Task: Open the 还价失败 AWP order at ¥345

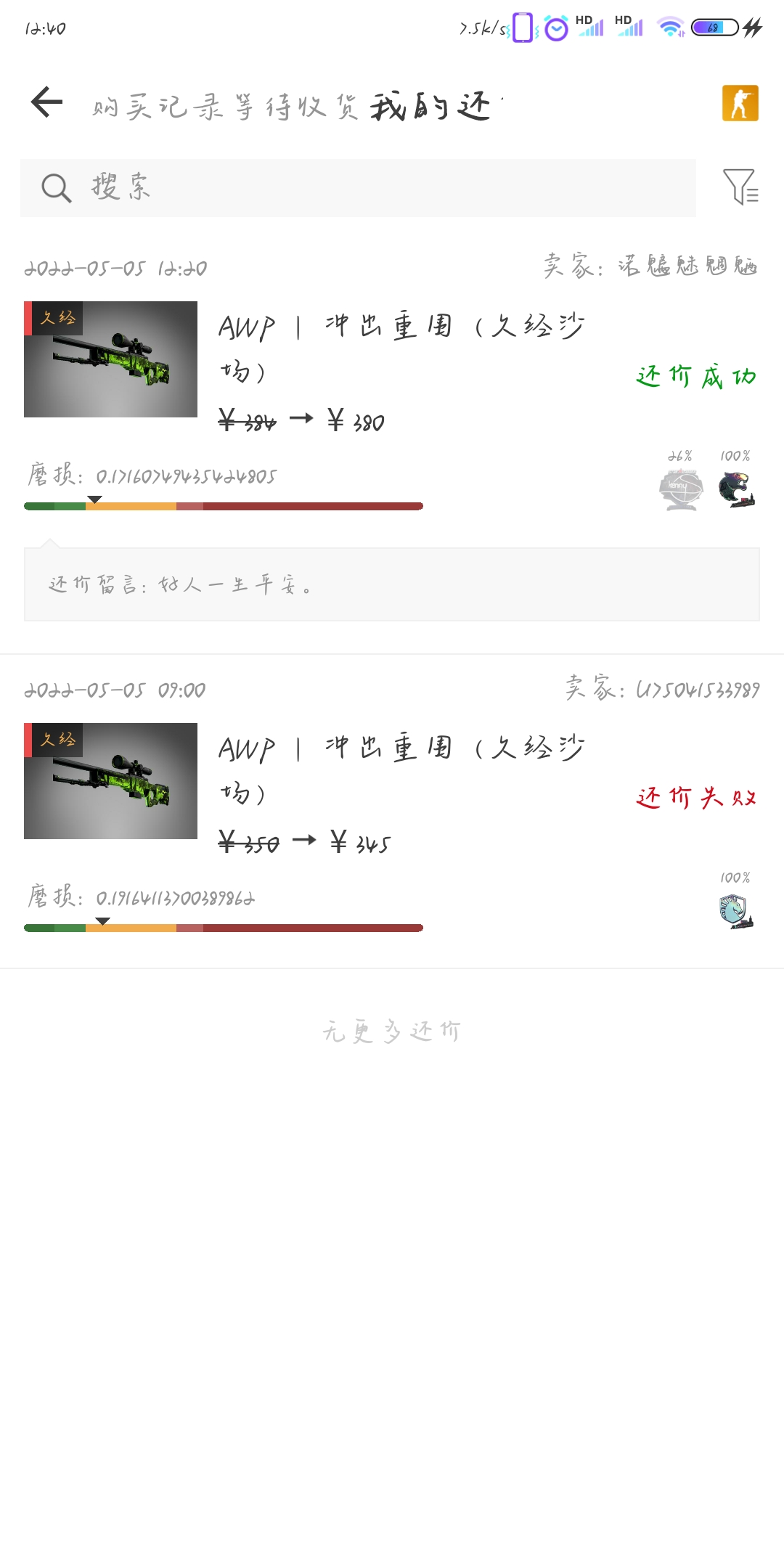Action: pos(392,812)
